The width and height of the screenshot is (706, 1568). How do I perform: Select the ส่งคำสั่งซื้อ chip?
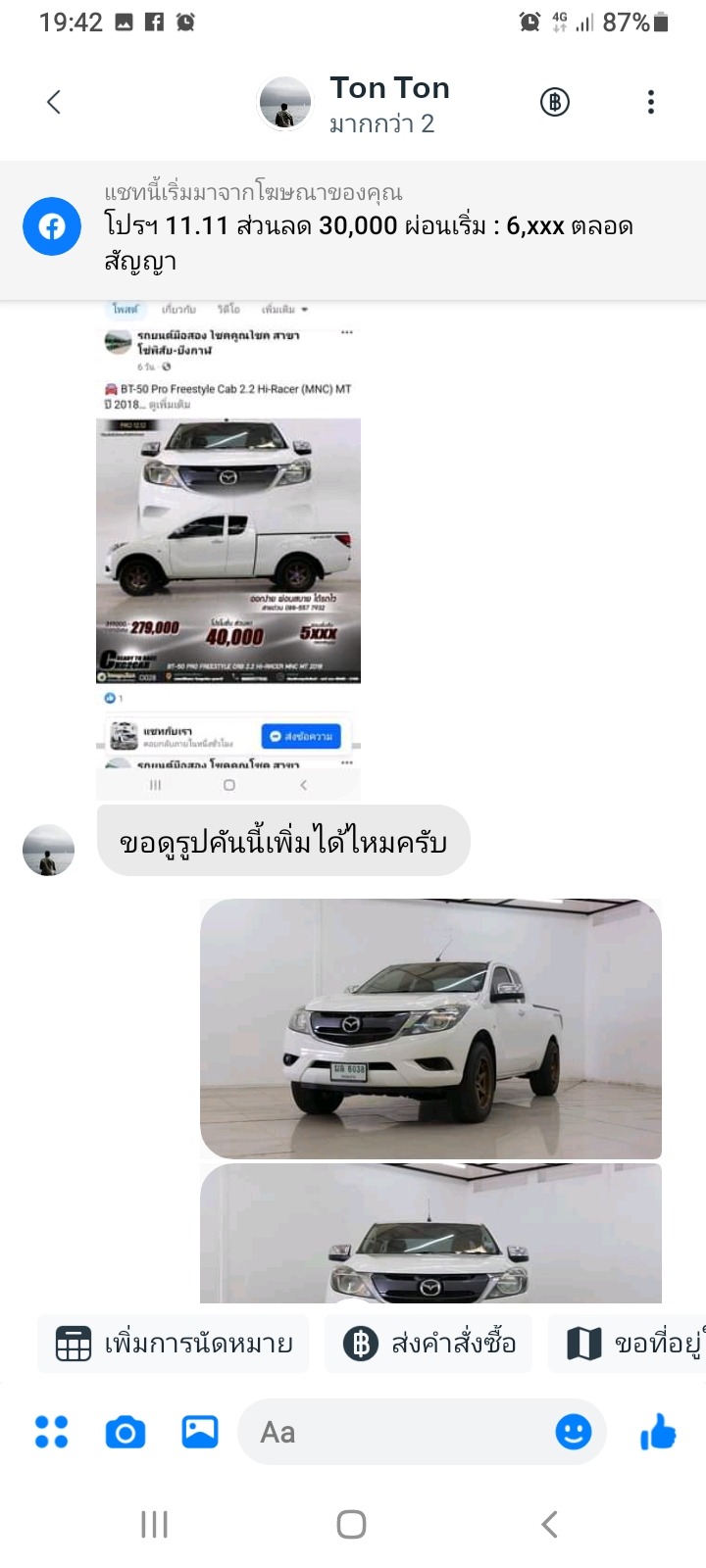click(429, 1344)
